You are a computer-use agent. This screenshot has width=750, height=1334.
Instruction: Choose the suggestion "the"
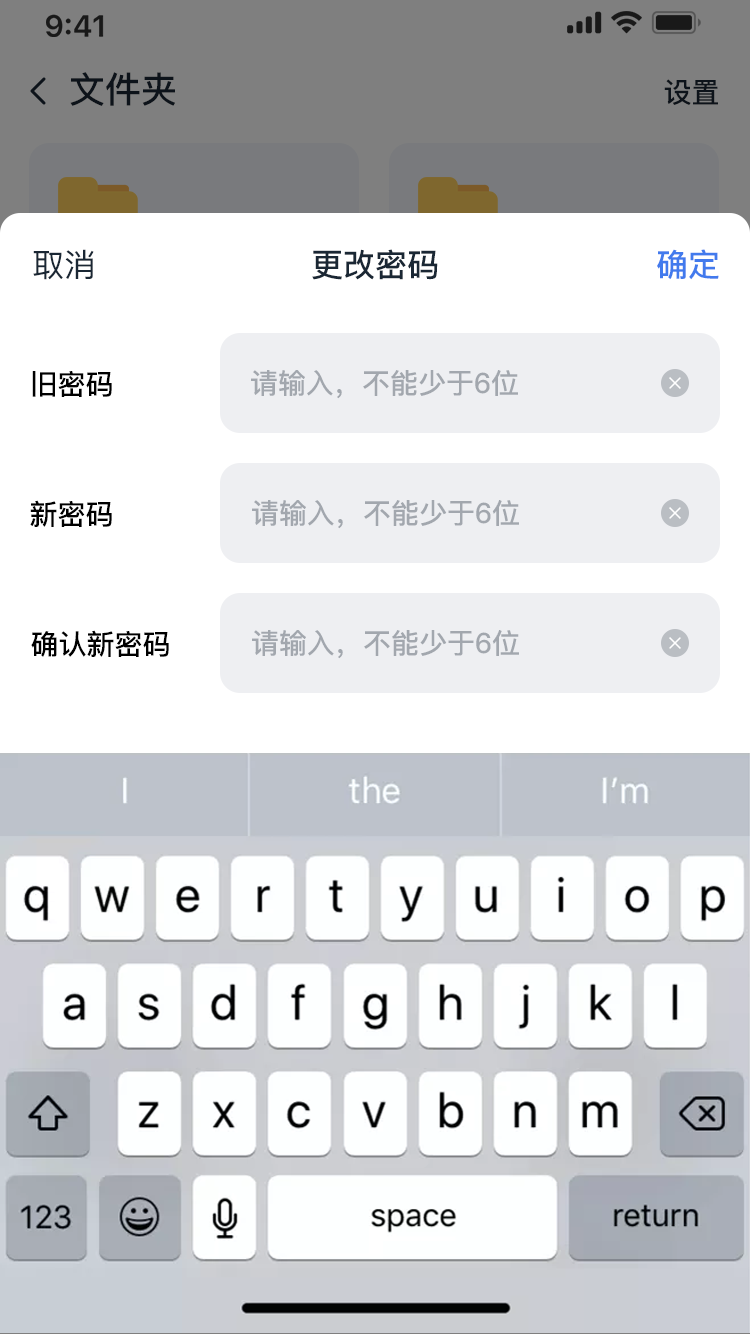[374, 792]
